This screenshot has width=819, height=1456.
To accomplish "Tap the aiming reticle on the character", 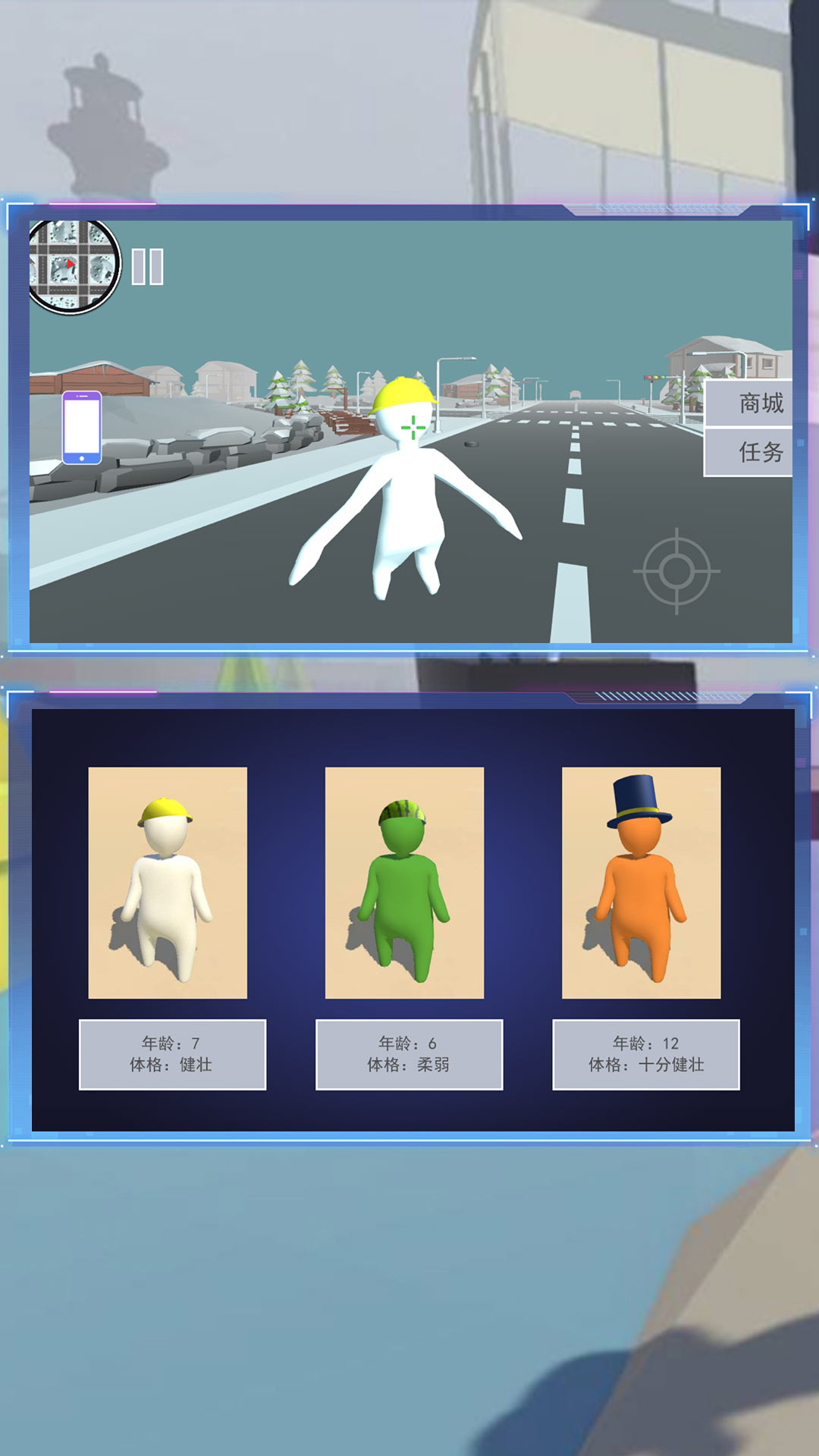I will click(x=412, y=427).
